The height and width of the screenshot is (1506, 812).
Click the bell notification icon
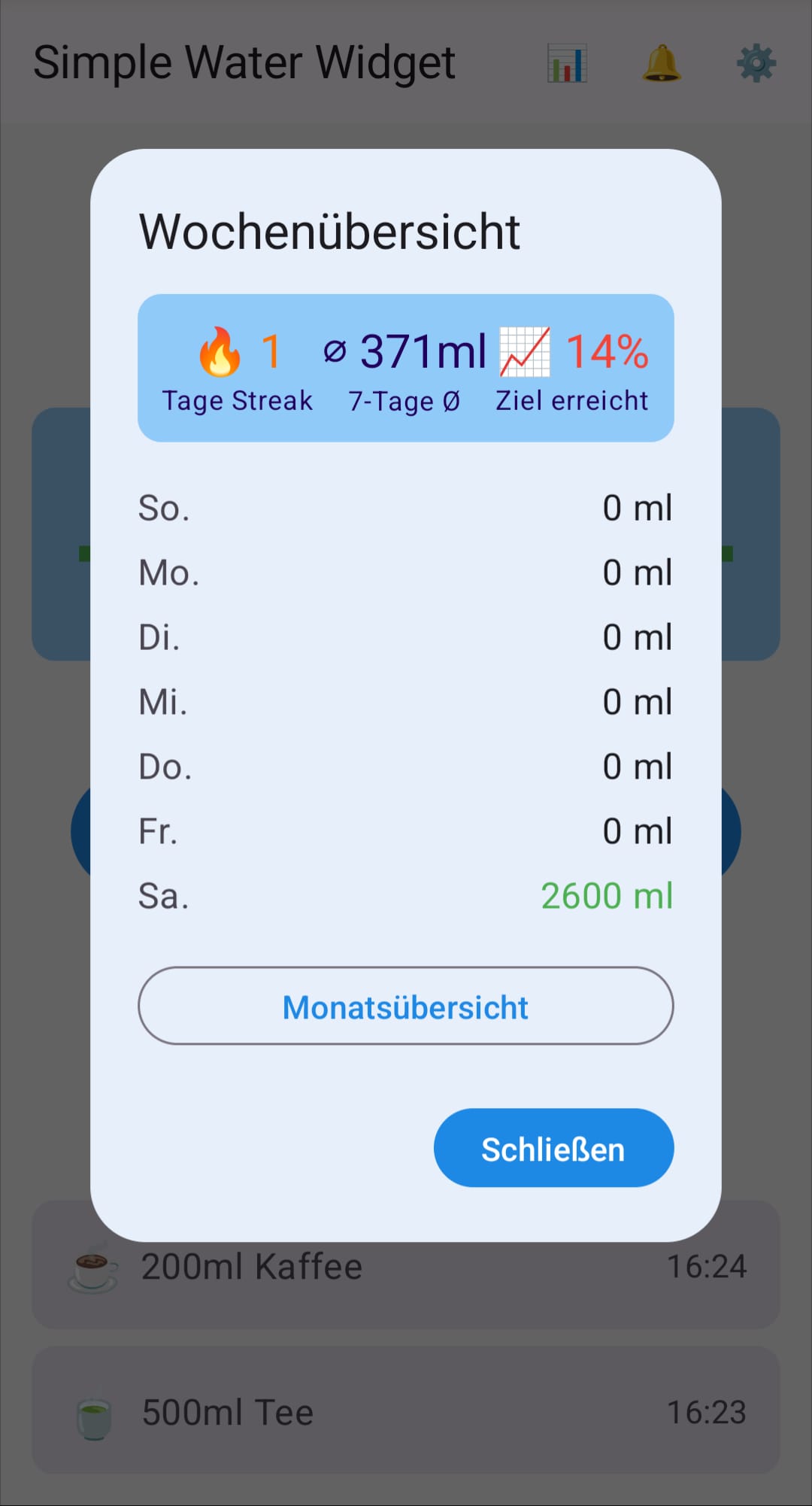pos(659,63)
